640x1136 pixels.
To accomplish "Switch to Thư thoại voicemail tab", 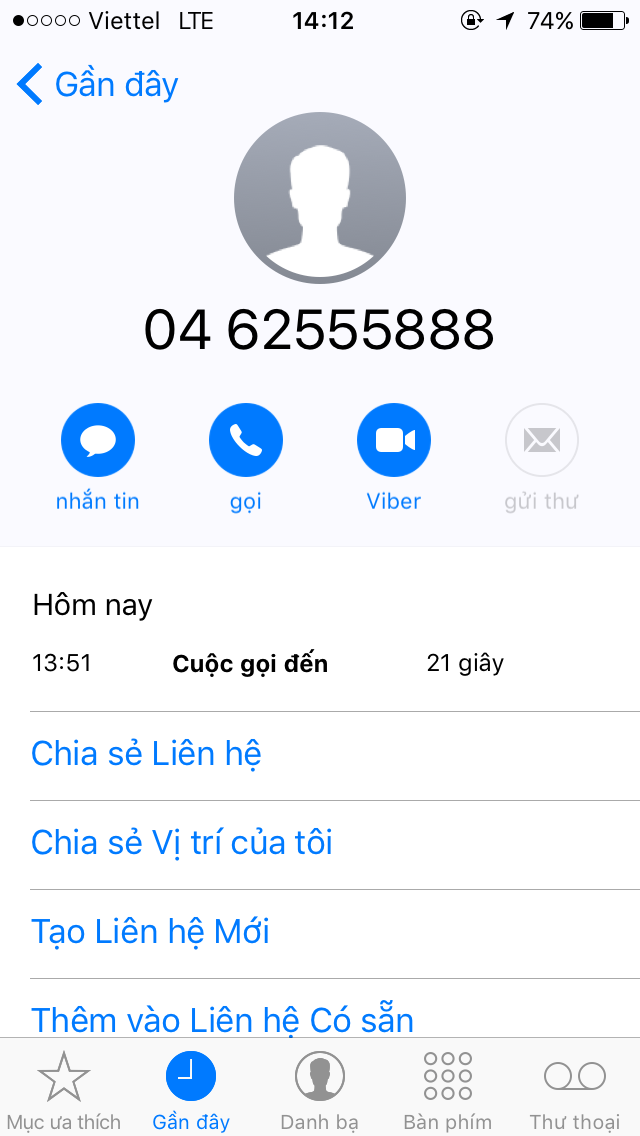I will (575, 1090).
